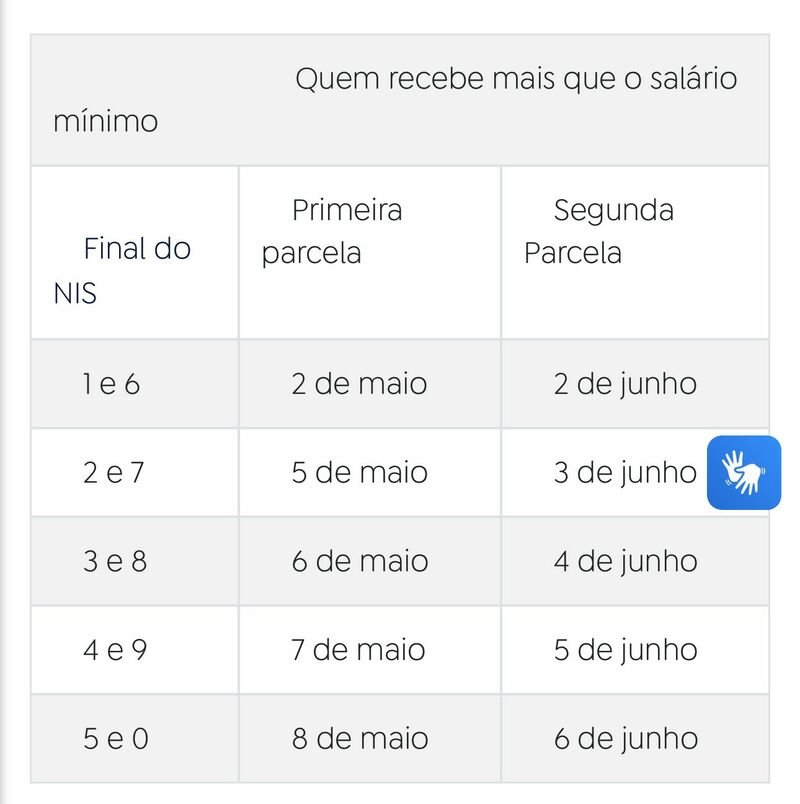Open the Libras accessibility translator widget
The image size is (800, 804).
[x=744, y=471]
